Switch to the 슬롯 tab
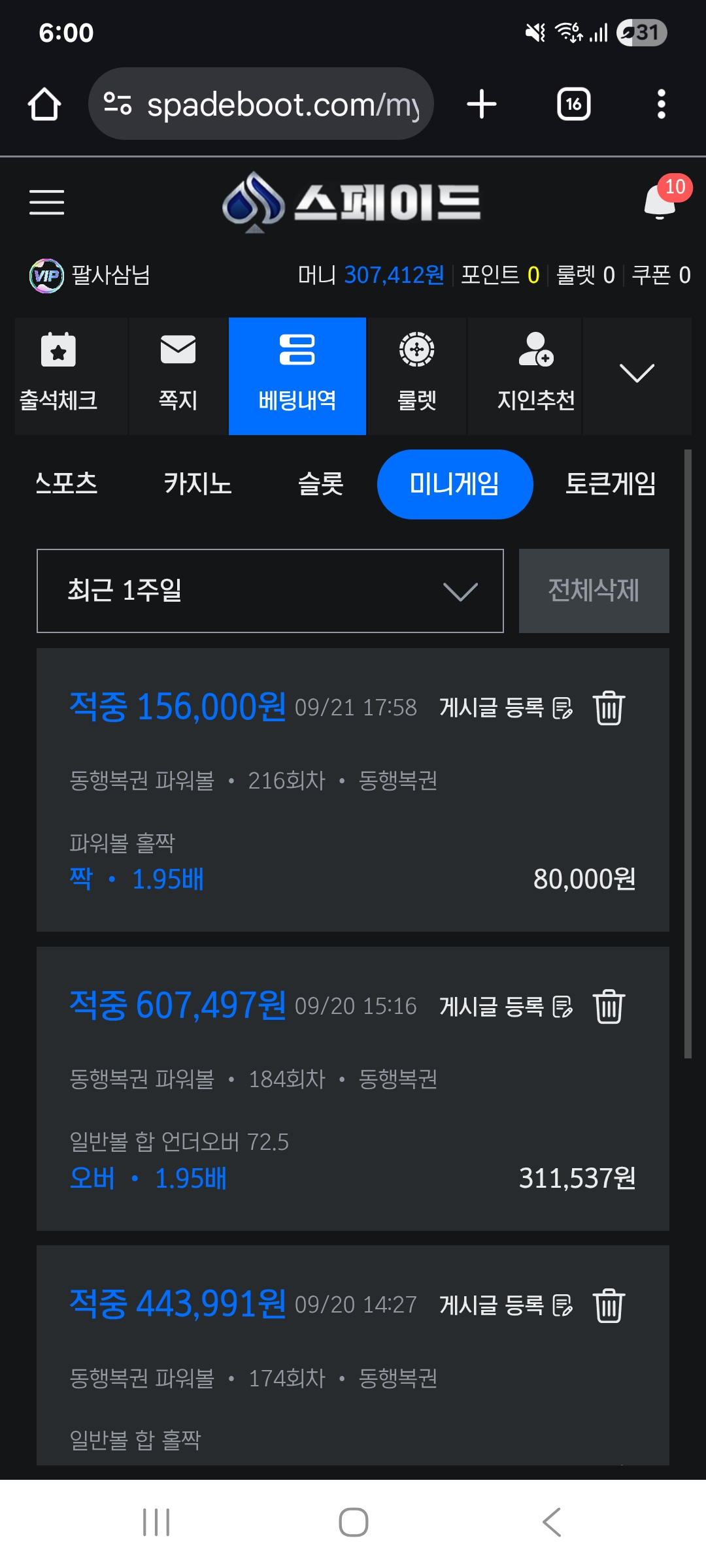The height and width of the screenshot is (1568, 706). pos(320,484)
